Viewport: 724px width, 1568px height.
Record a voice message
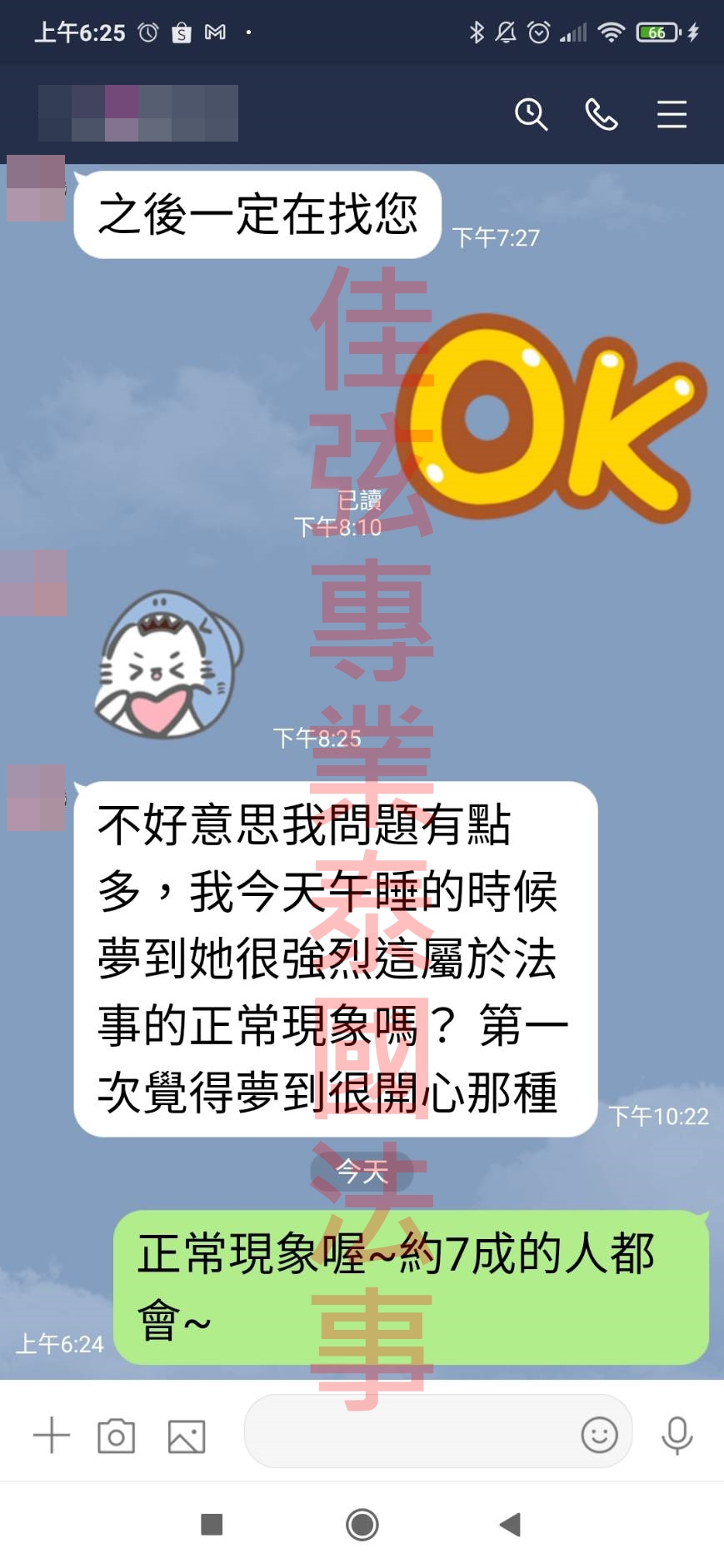[x=677, y=1434]
